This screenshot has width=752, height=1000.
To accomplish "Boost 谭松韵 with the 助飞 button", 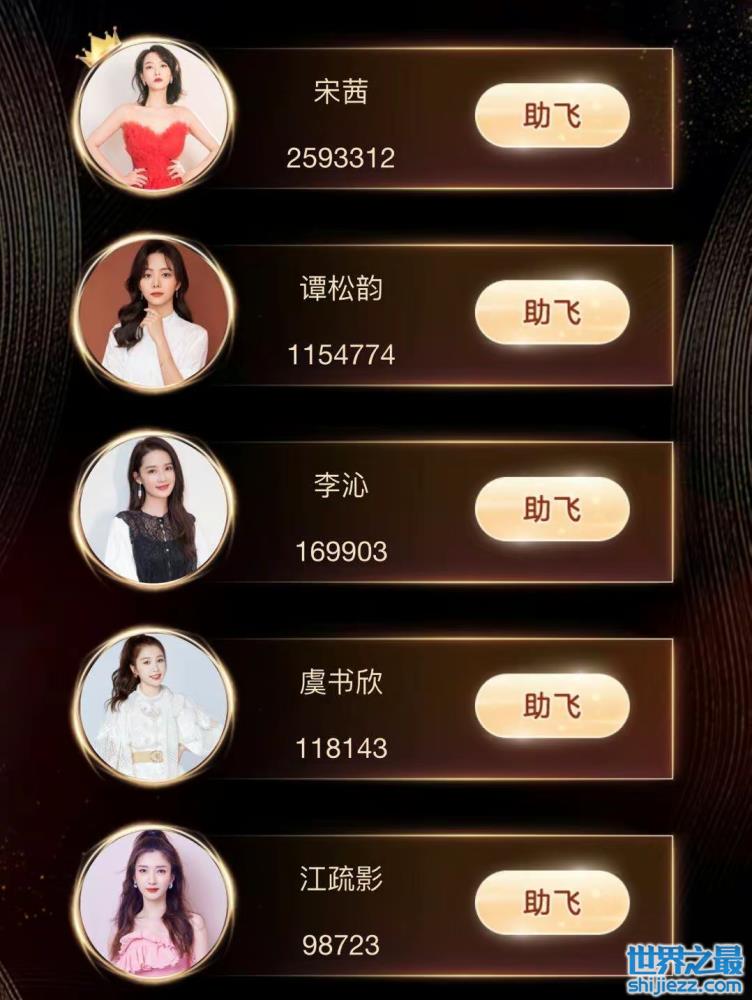I will (552, 312).
